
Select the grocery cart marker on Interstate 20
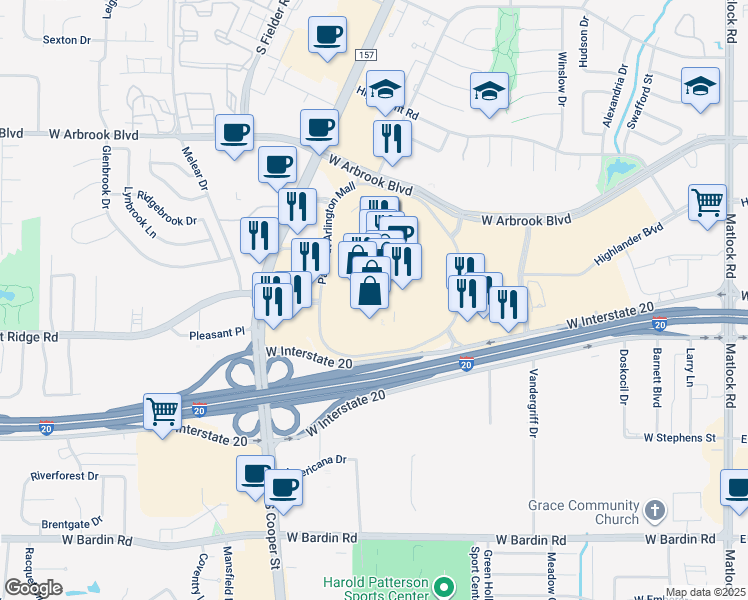pos(162,411)
